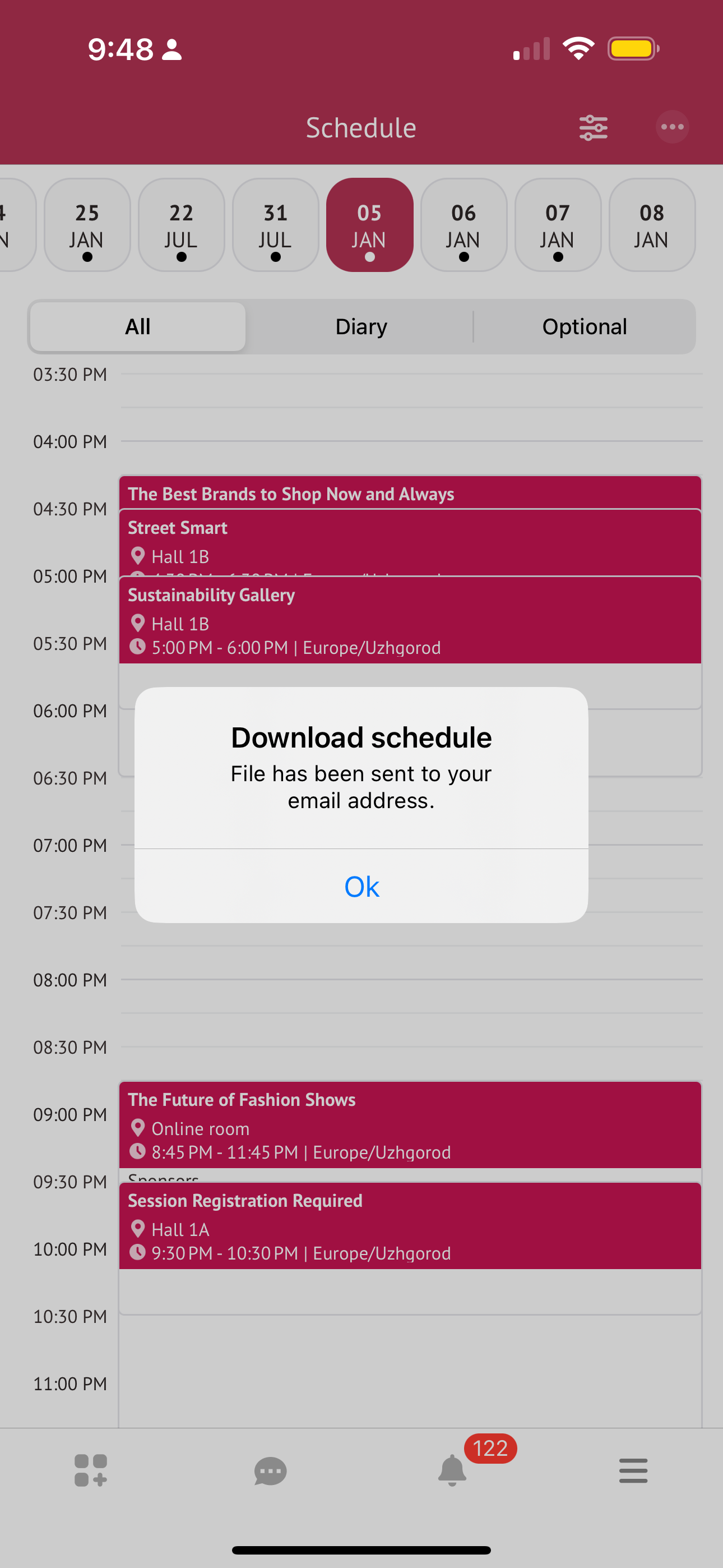View The Future of Fashion Shows
Viewport: 723px width, 1568px height.
pos(410,1125)
